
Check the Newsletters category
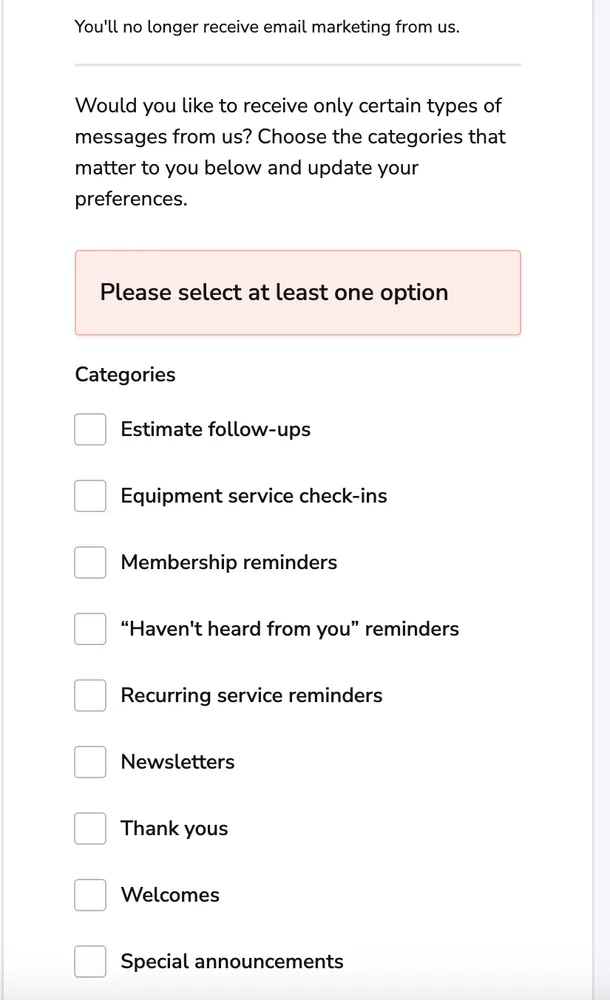(90, 762)
